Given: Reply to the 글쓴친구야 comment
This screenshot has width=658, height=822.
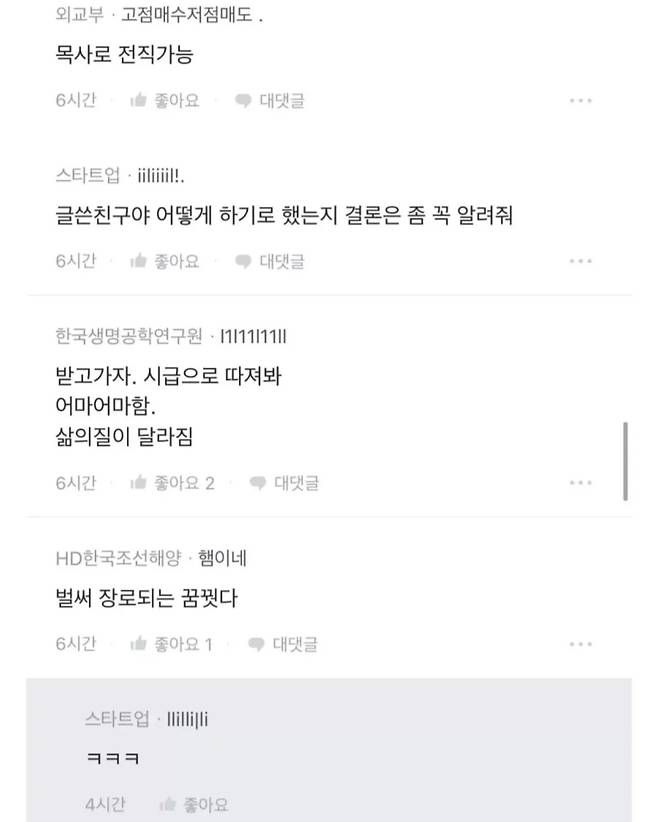Looking at the screenshot, I should pyautogui.click(x=270, y=261).
